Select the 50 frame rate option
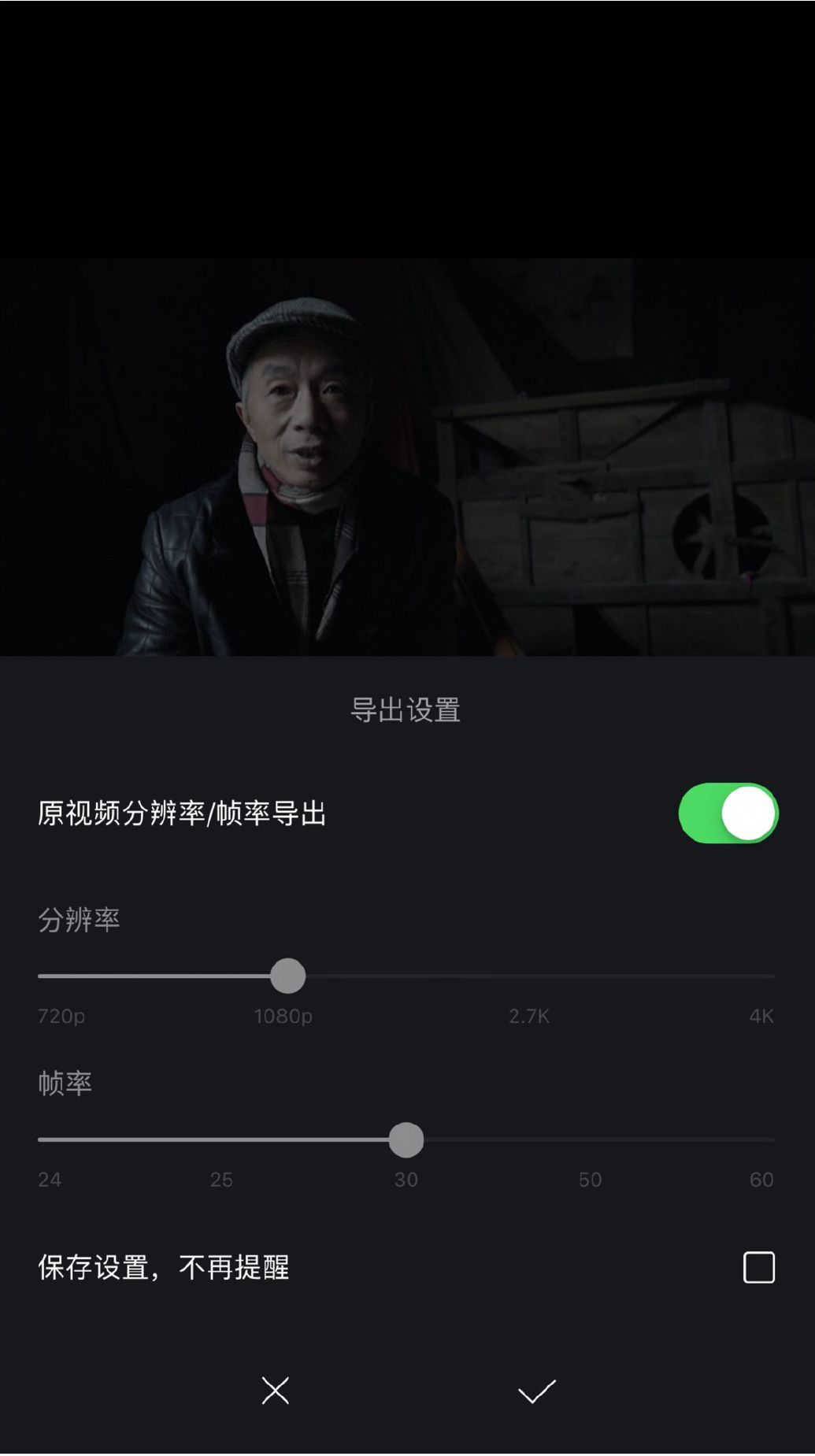Screen dimensions: 815x1456 click(x=591, y=1180)
